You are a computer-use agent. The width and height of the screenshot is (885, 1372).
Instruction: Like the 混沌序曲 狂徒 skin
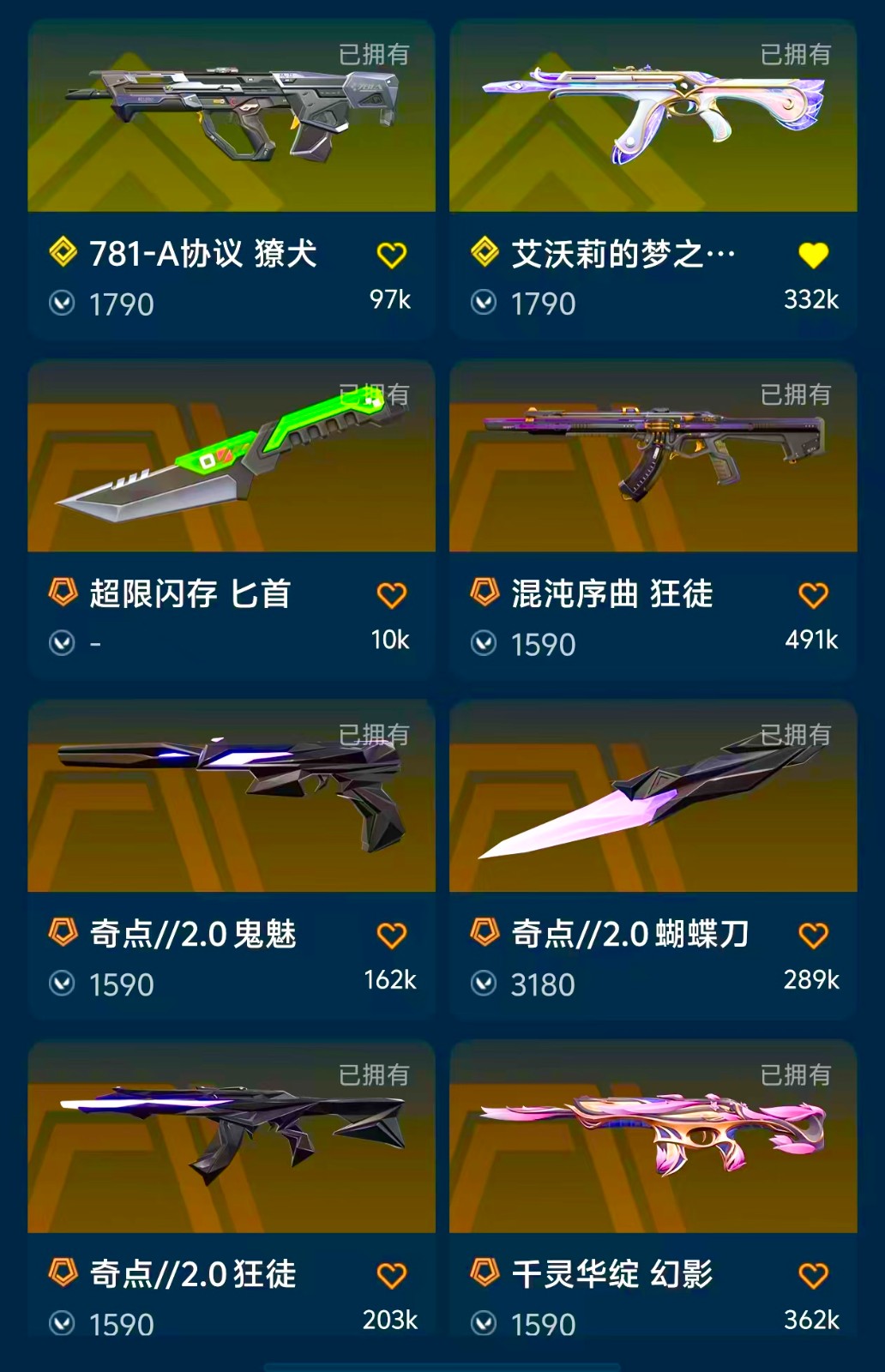(813, 595)
